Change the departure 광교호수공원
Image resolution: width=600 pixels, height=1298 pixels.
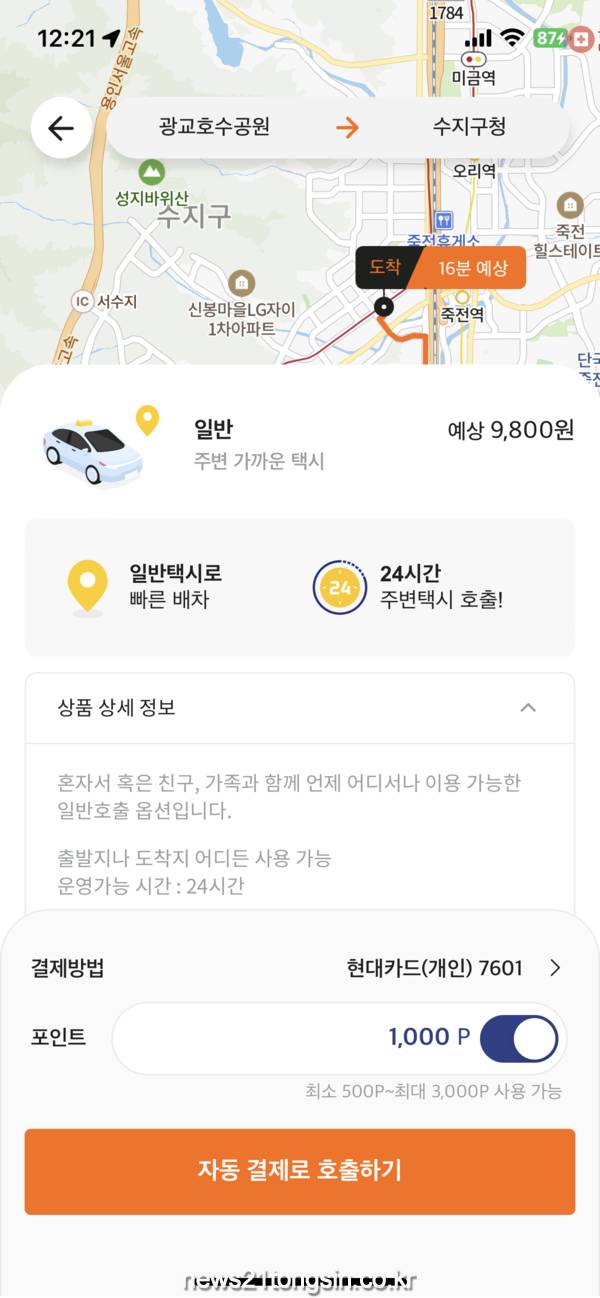[214, 128]
